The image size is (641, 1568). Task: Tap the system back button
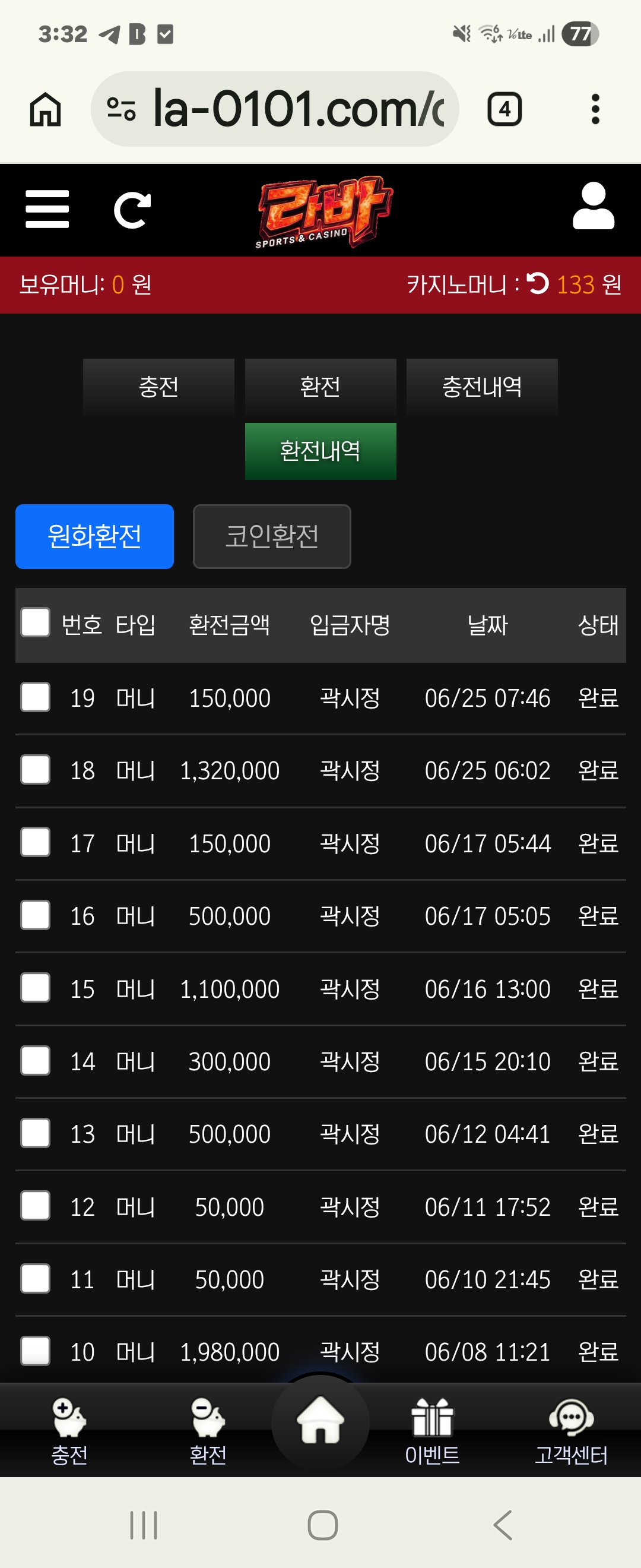click(x=503, y=1525)
